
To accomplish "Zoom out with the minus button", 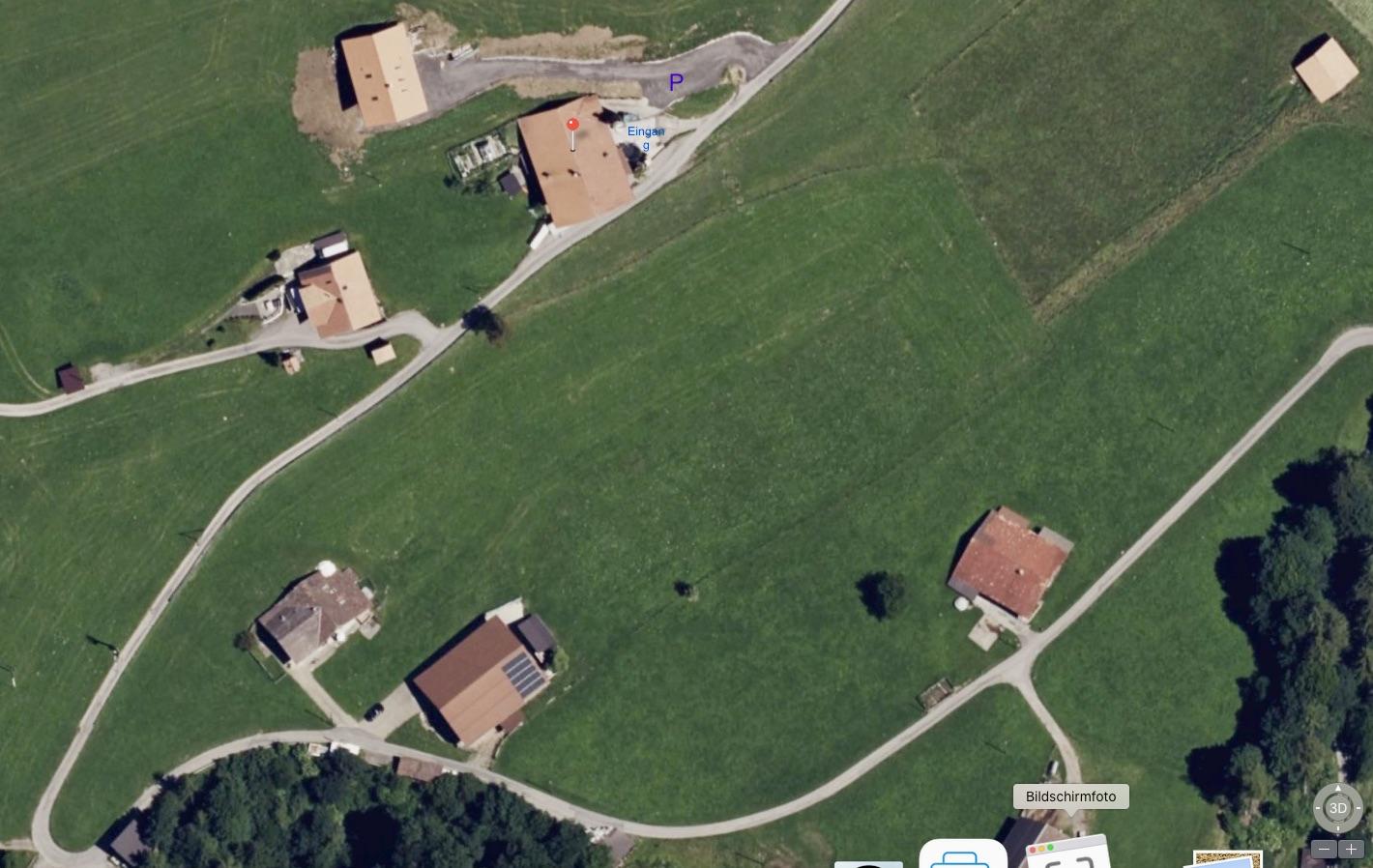I will click(1325, 849).
